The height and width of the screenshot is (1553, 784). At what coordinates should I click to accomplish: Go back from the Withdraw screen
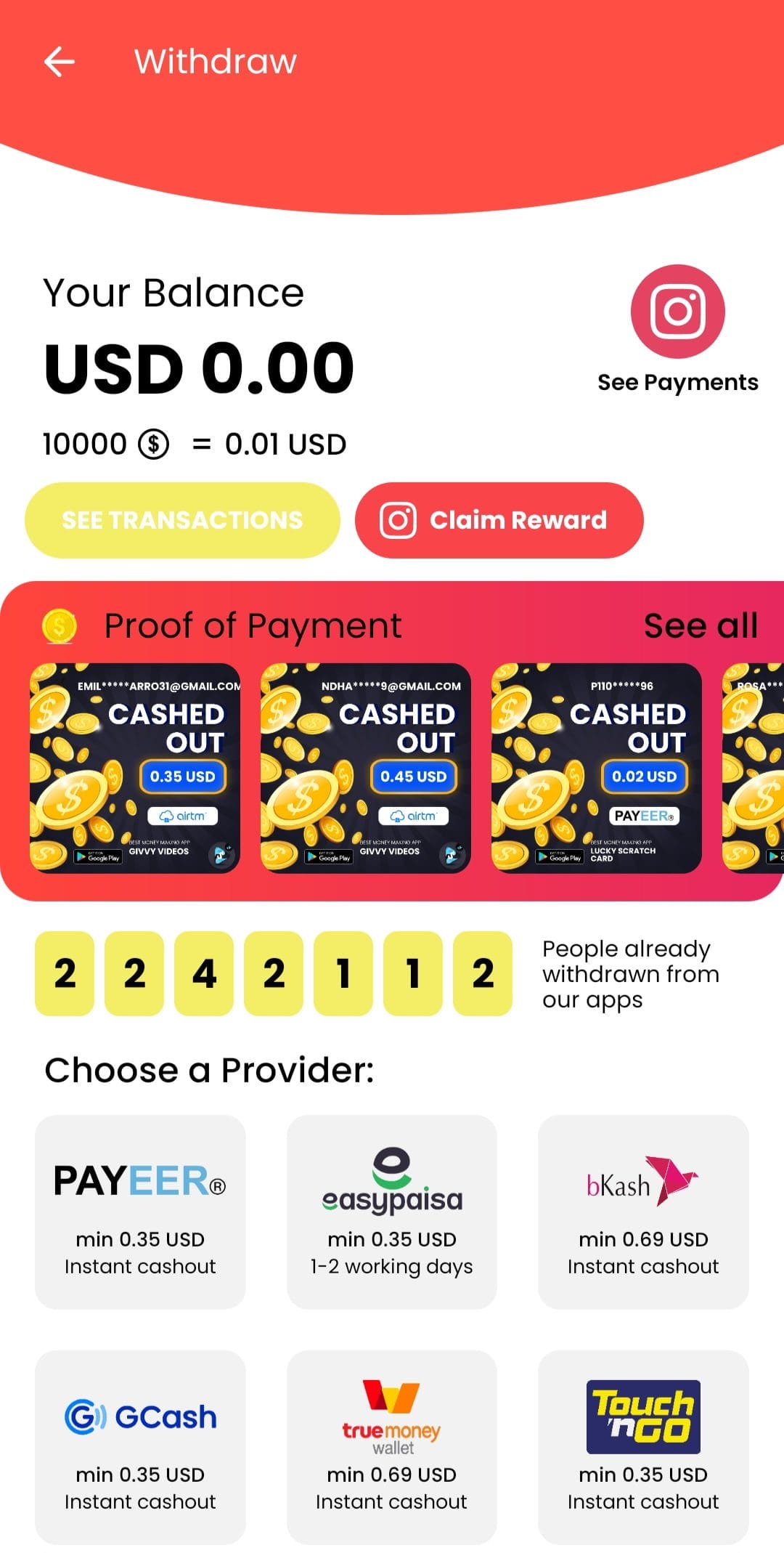pyautogui.click(x=60, y=62)
